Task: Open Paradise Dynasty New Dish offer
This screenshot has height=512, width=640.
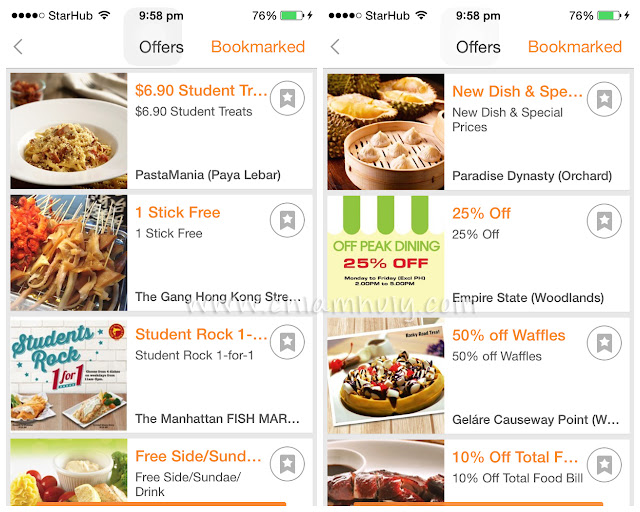Action: pyautogui.click(x=478, y=131)
